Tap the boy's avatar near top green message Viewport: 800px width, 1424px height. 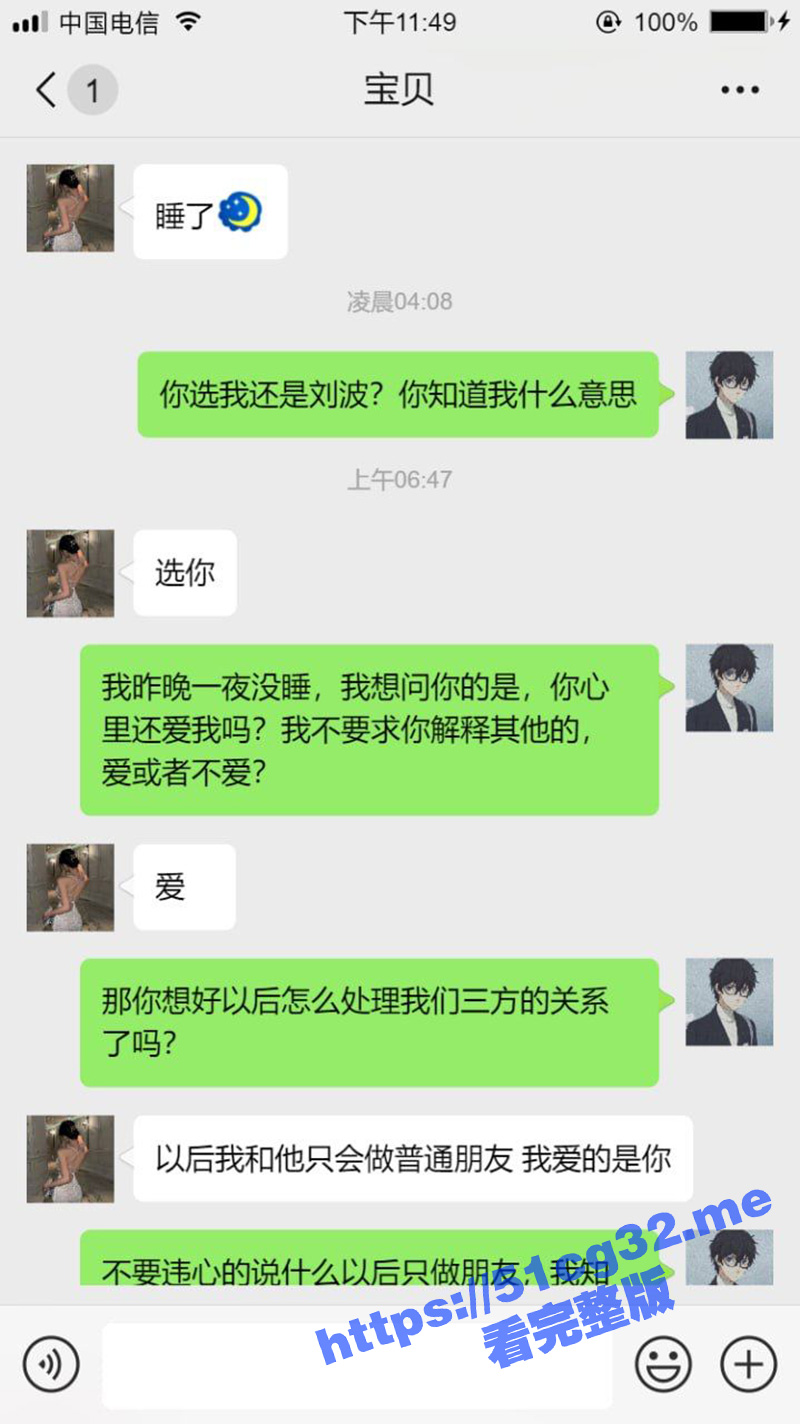[729, 395]
